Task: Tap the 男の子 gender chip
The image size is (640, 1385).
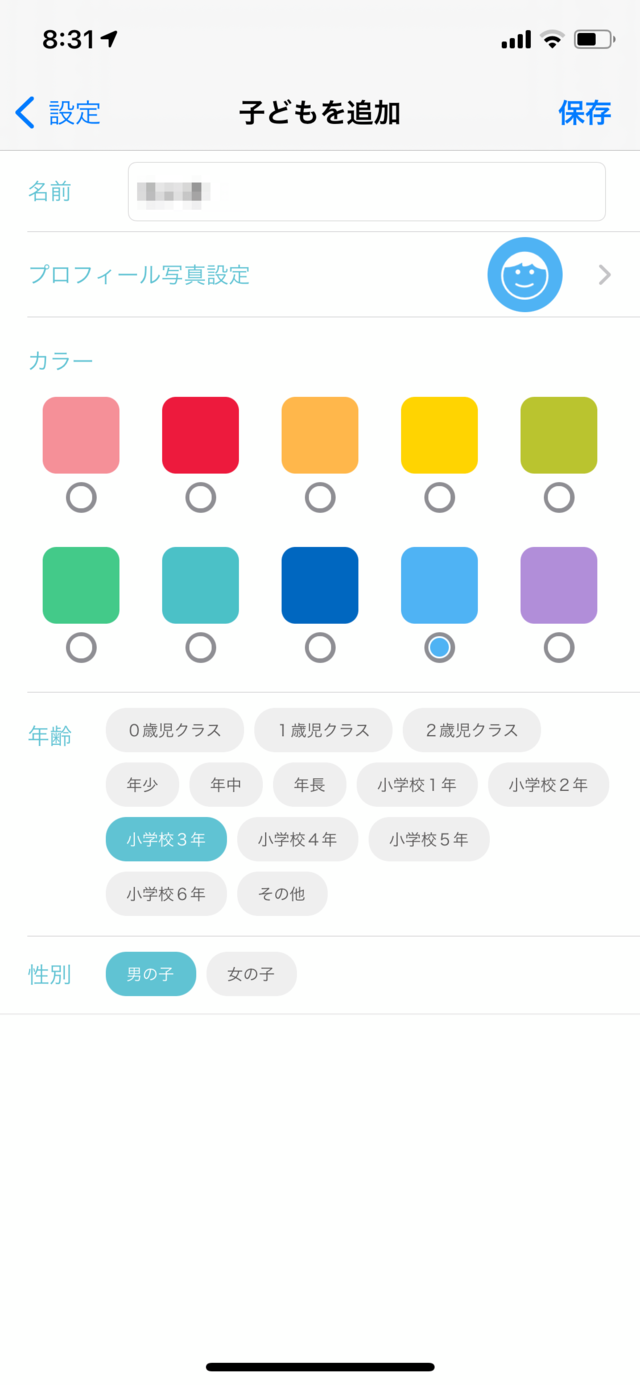Action: click(x=150, y=974)
